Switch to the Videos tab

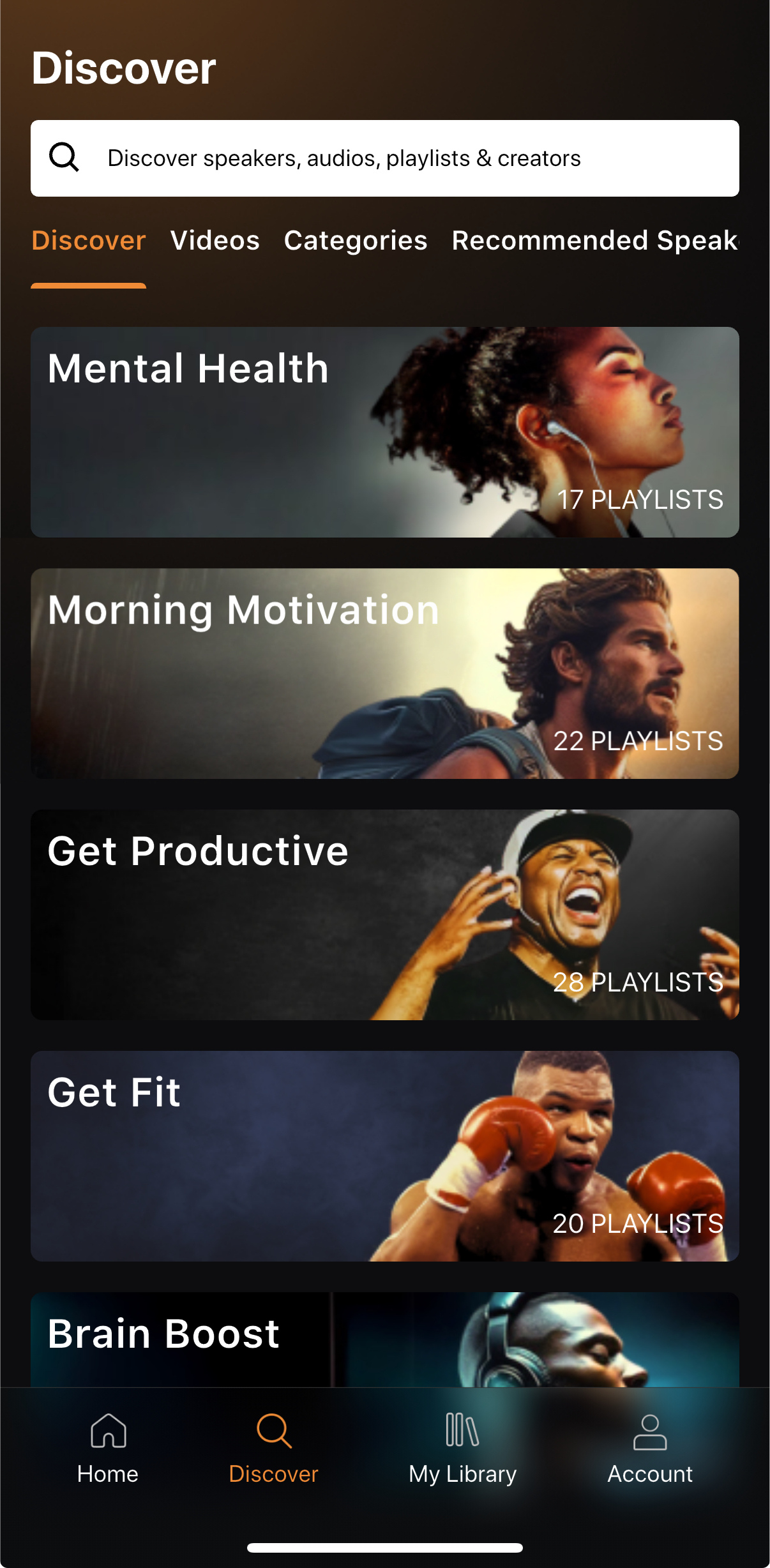tap(215, 241)
